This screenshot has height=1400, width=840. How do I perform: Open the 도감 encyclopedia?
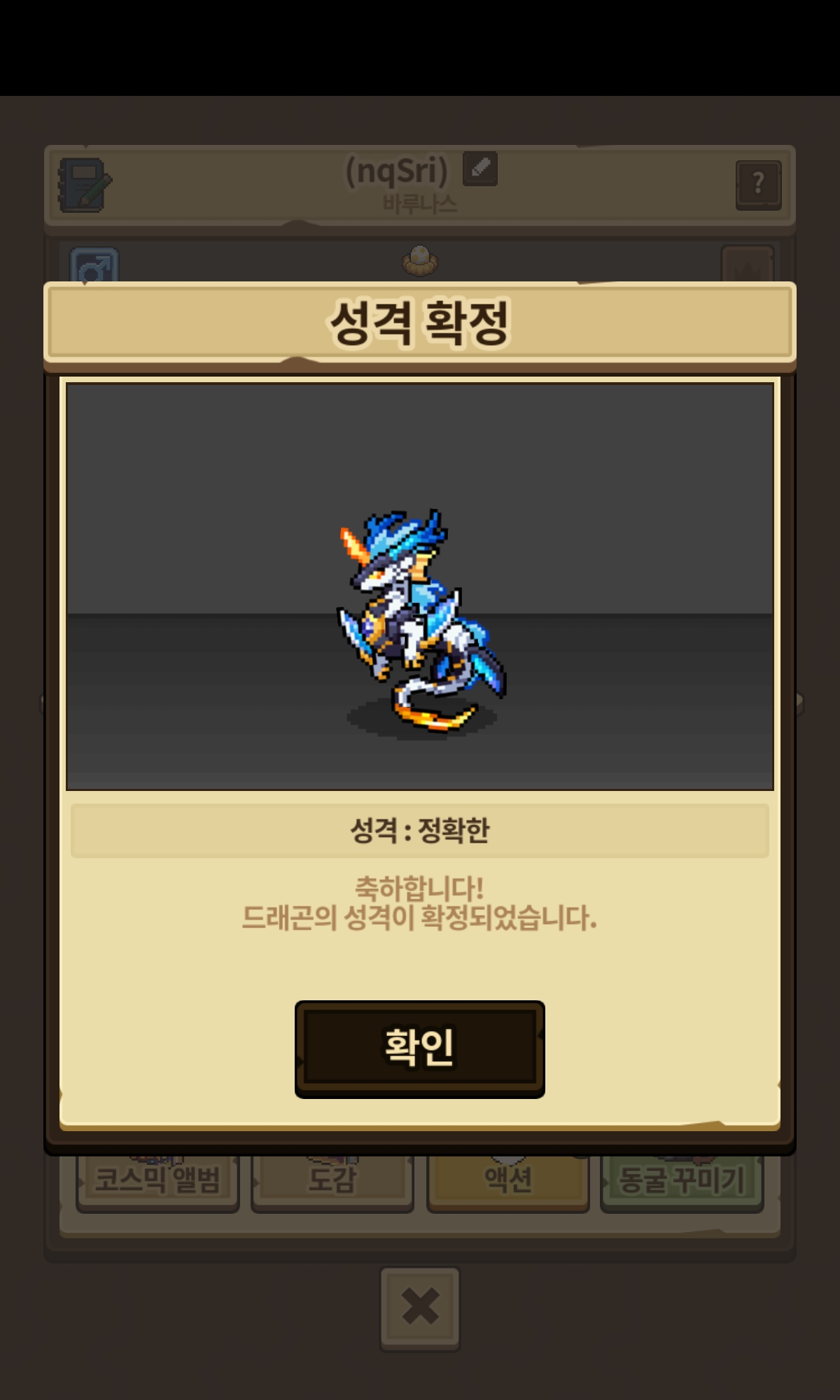pyautogui.click(x=332, y=1181)
